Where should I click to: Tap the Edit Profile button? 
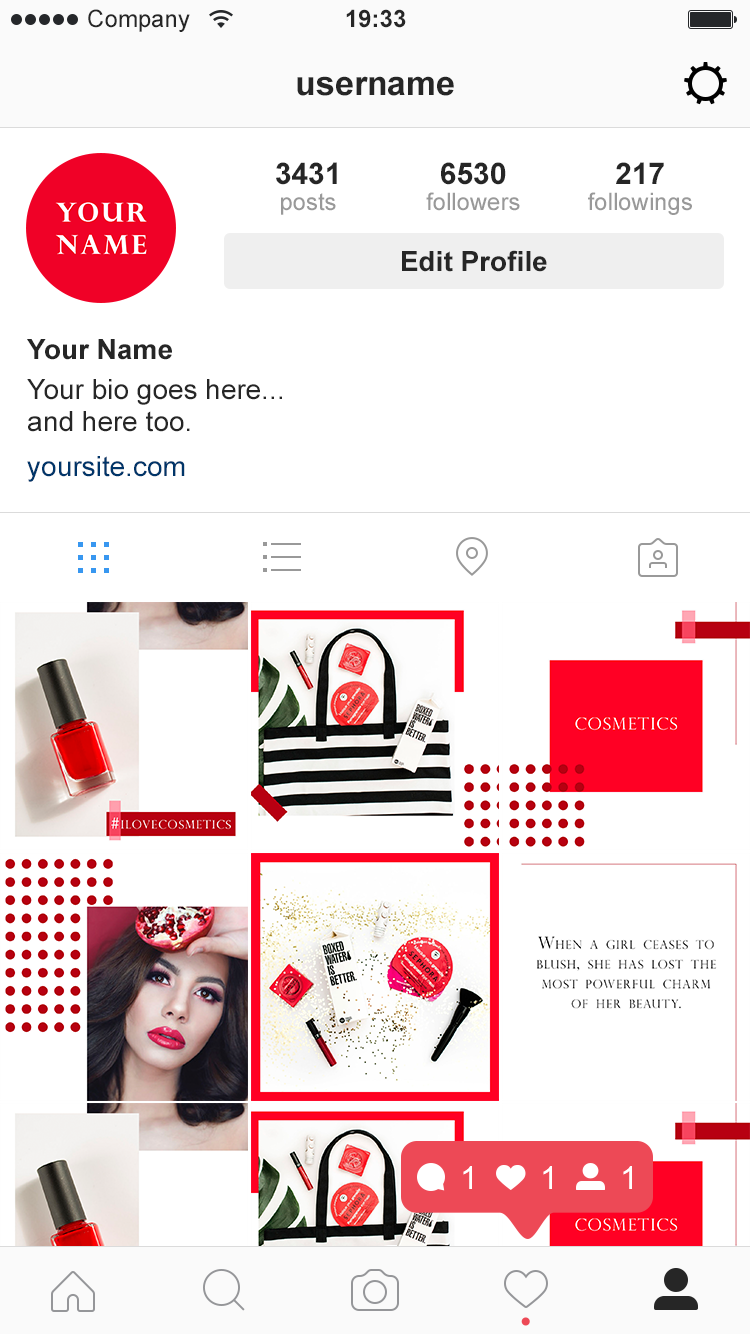(x=473, y=262)
